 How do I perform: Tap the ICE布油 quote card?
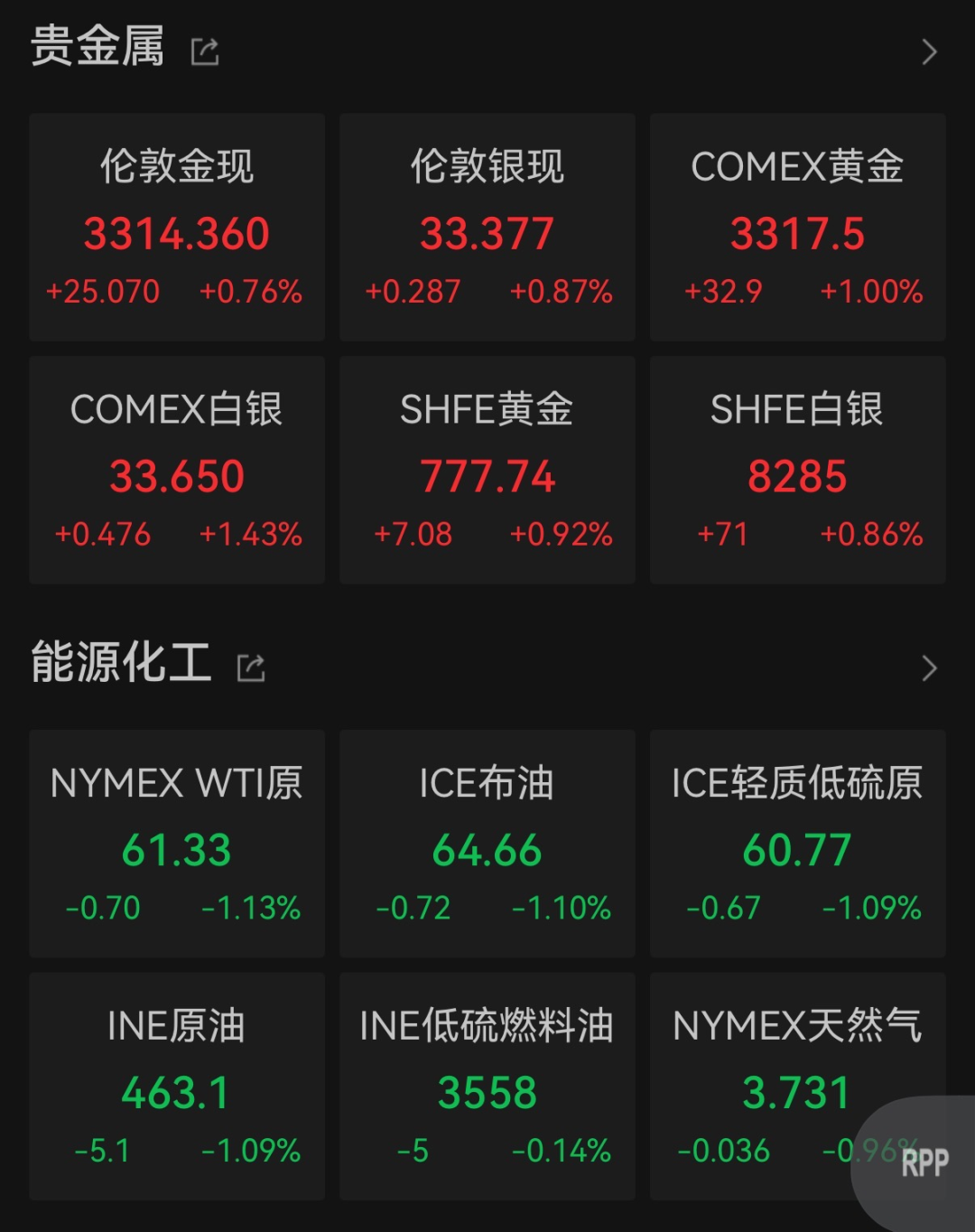[x=487, y=845]
